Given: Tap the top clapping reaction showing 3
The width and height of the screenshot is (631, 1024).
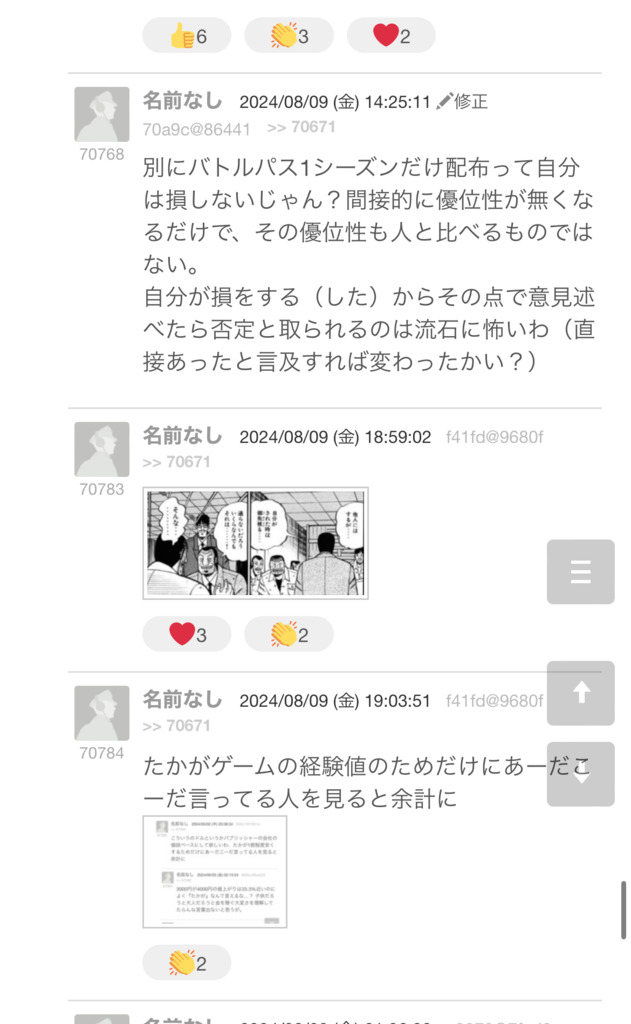Looking at the screenshot, I should pyautogui.click(x=288, y=36).
